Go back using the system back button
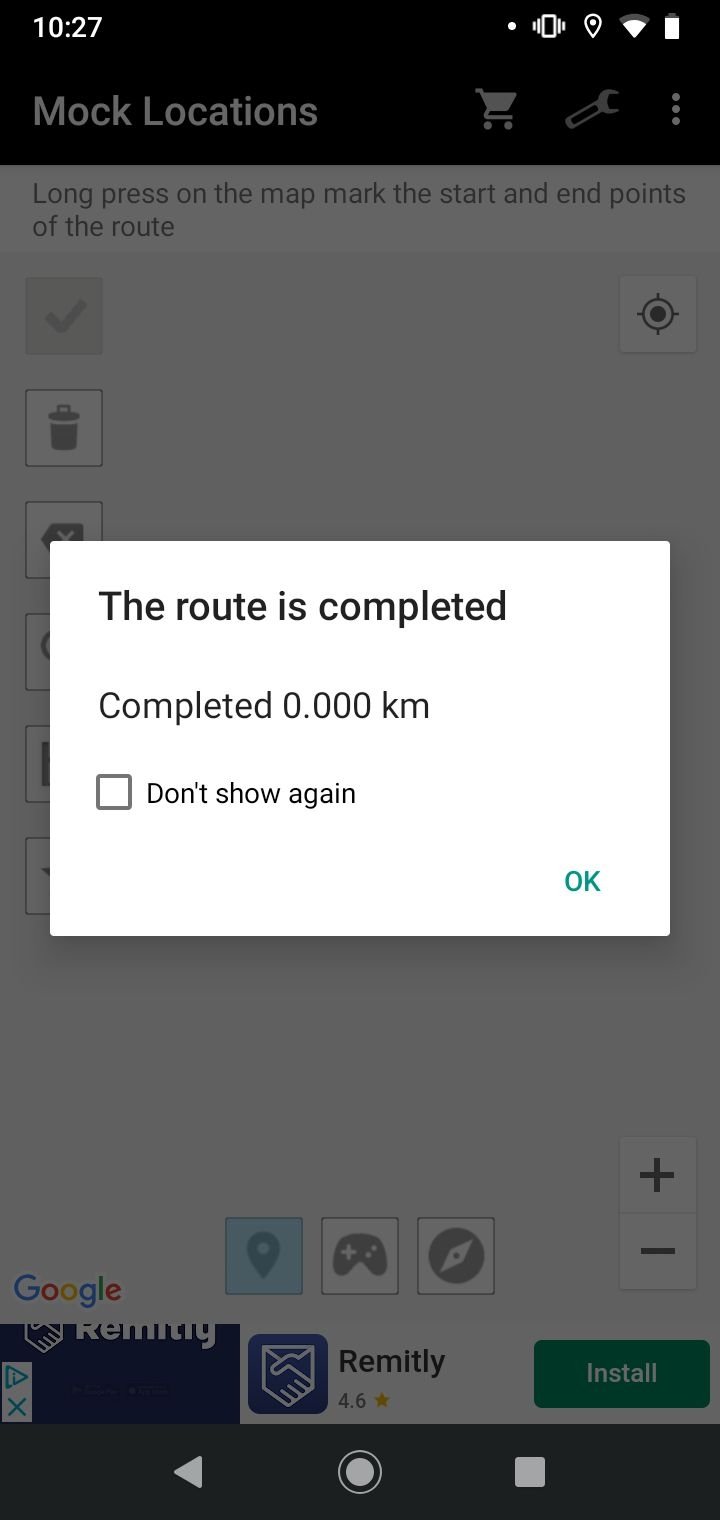 188,1472
